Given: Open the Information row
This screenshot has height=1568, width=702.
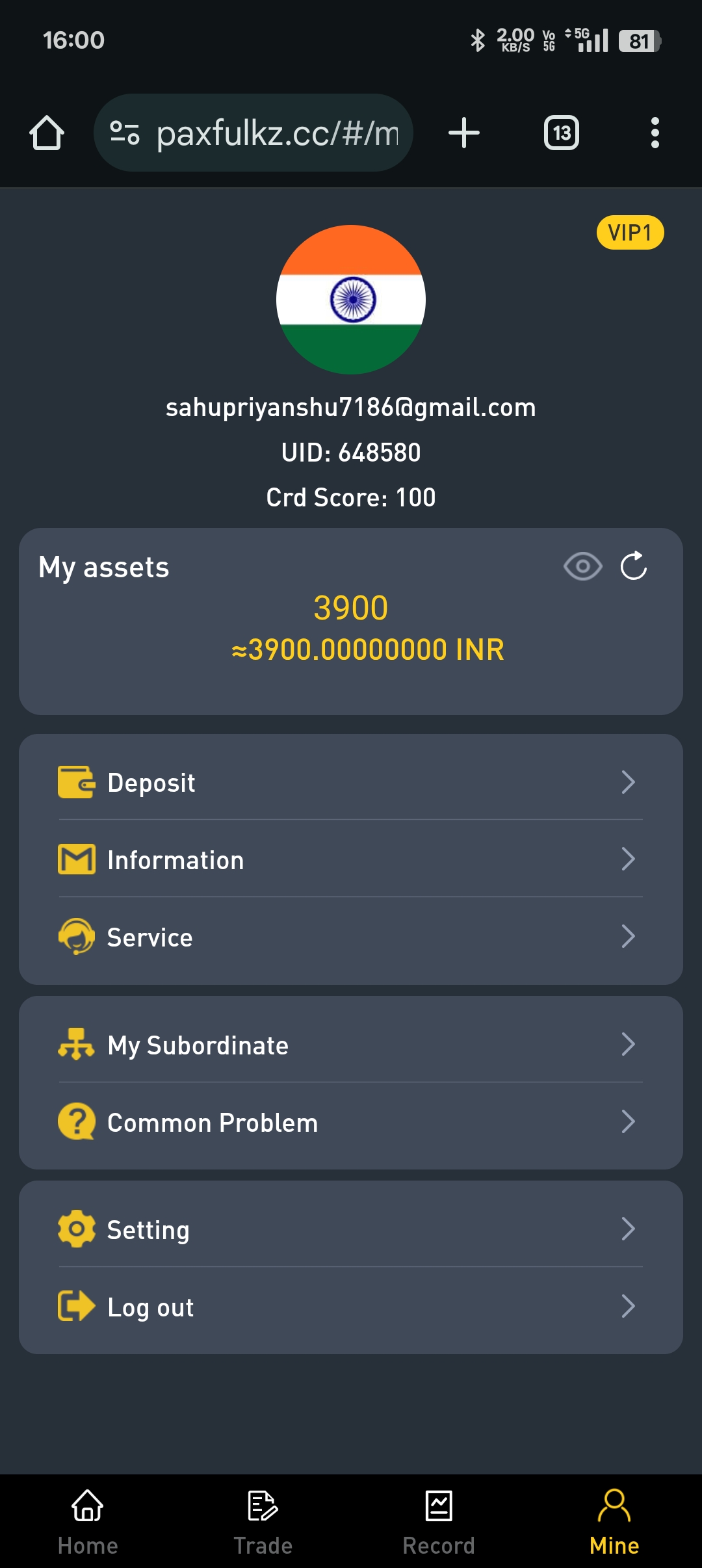Looking at the screenshot, I should pos(351,860).
